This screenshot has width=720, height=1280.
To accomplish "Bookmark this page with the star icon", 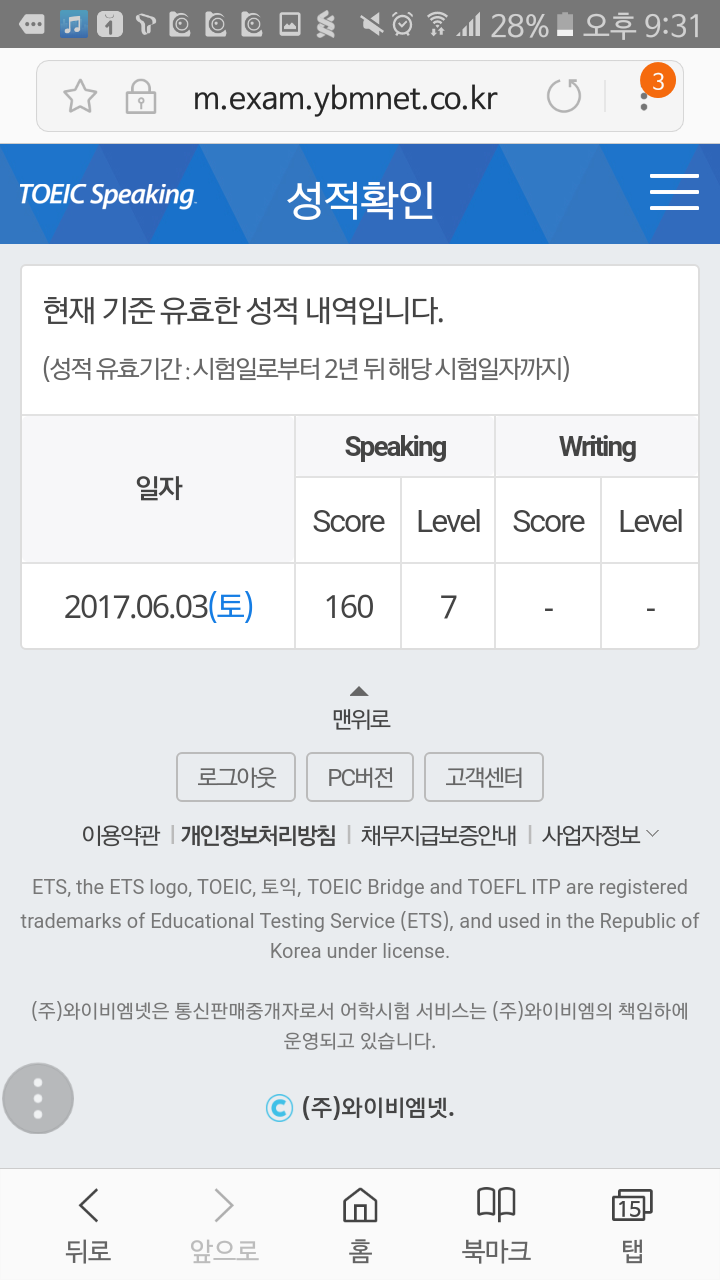I will [80, 97].
